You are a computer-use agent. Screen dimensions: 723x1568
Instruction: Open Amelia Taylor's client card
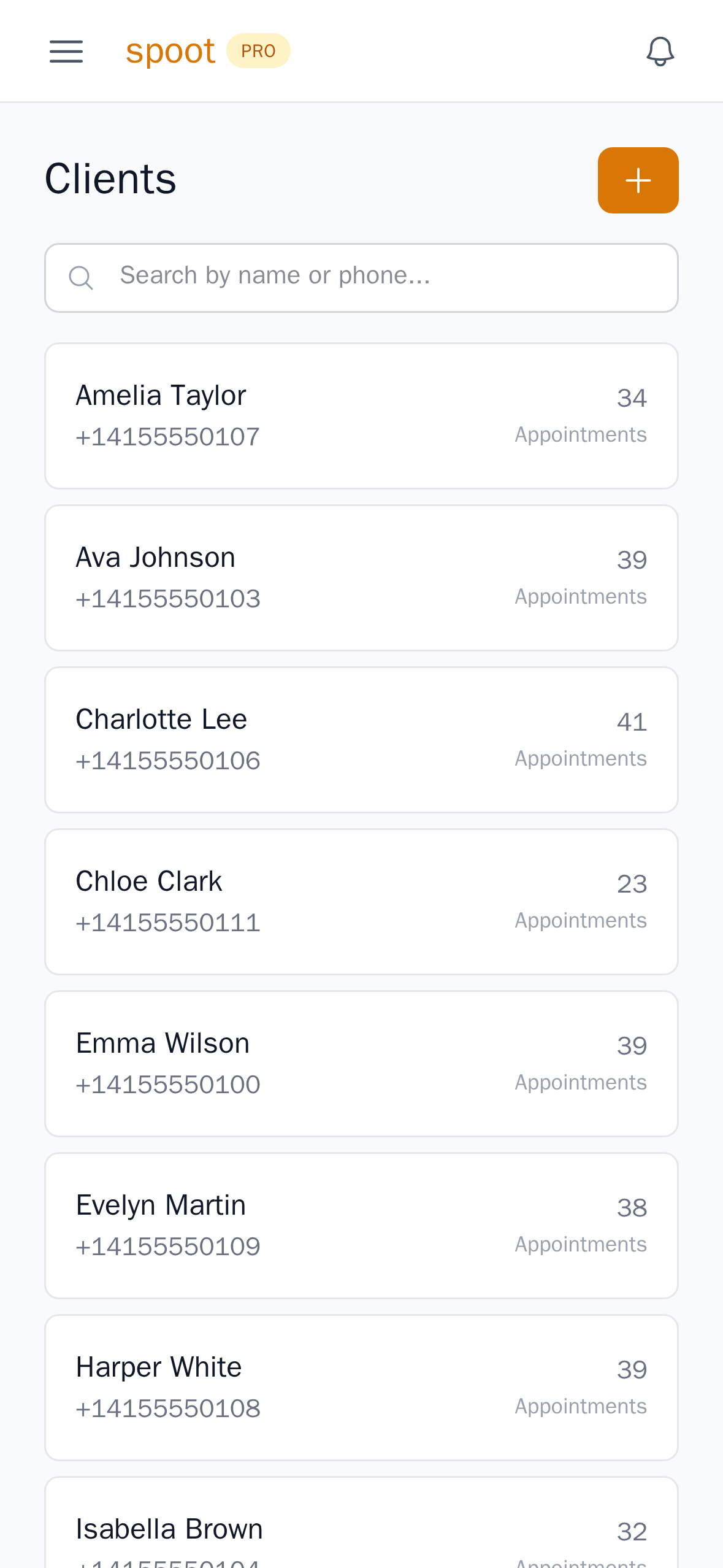[x=361, y=416]
